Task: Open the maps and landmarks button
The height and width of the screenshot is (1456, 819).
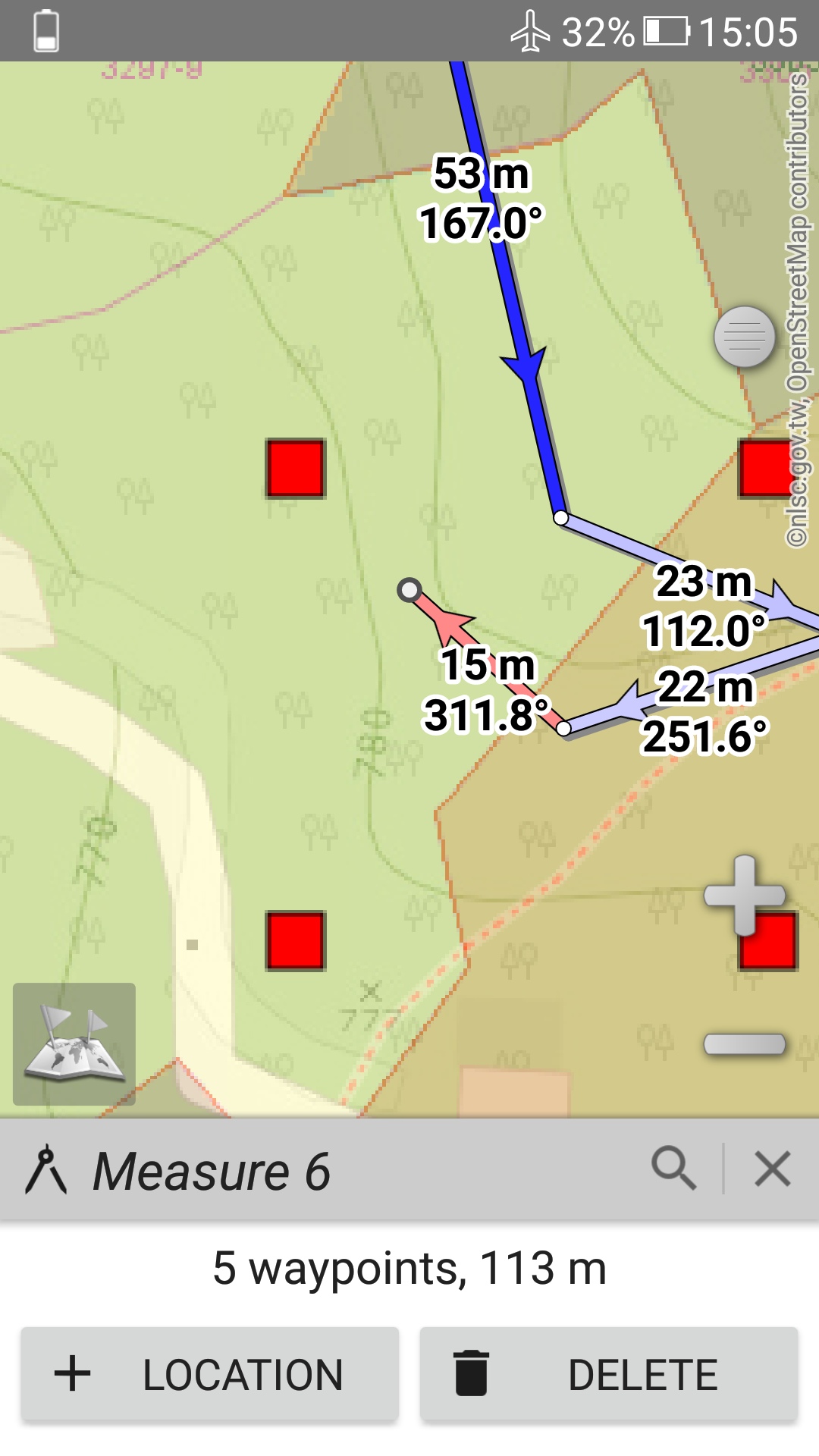Action: (x=74, y=1043)
